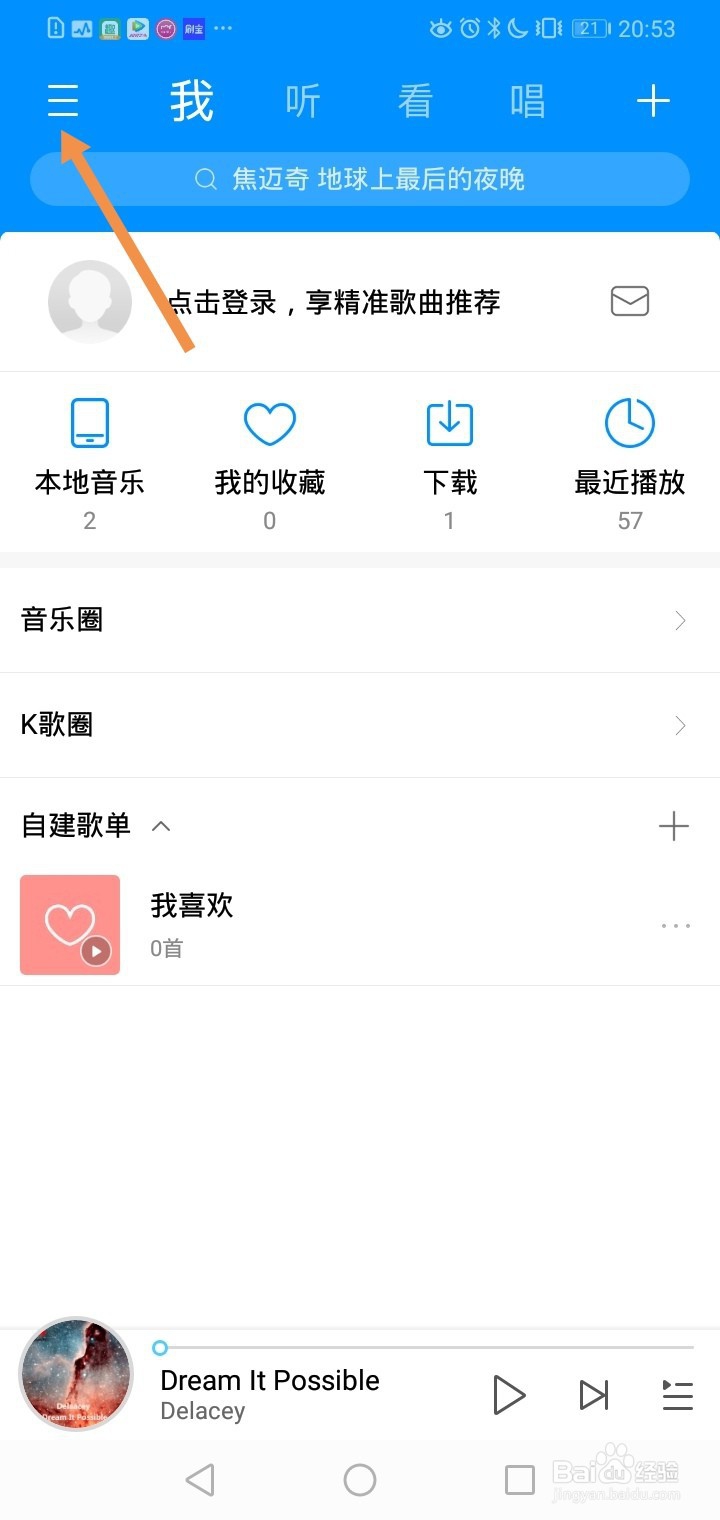720x1520 pixels.
Task: Collapse the 自建歌单 section
Action: (160, 826)
